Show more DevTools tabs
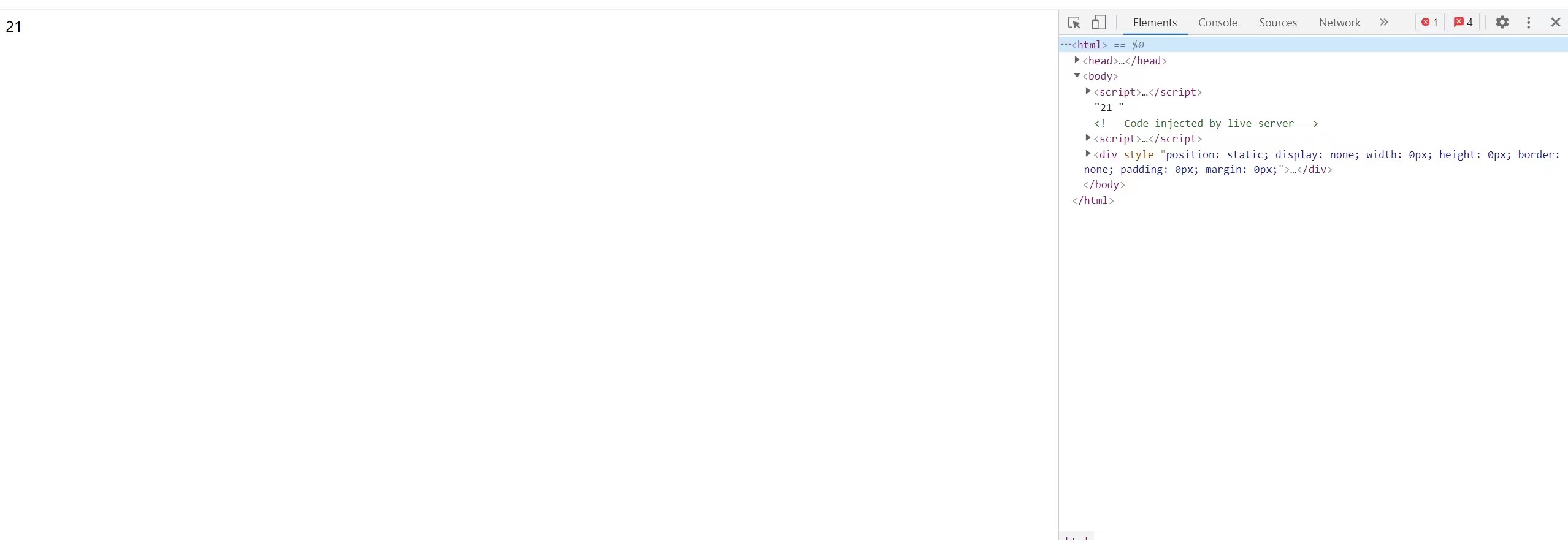This screenshot has height=540, width=1568. (x=1383, y=23)
